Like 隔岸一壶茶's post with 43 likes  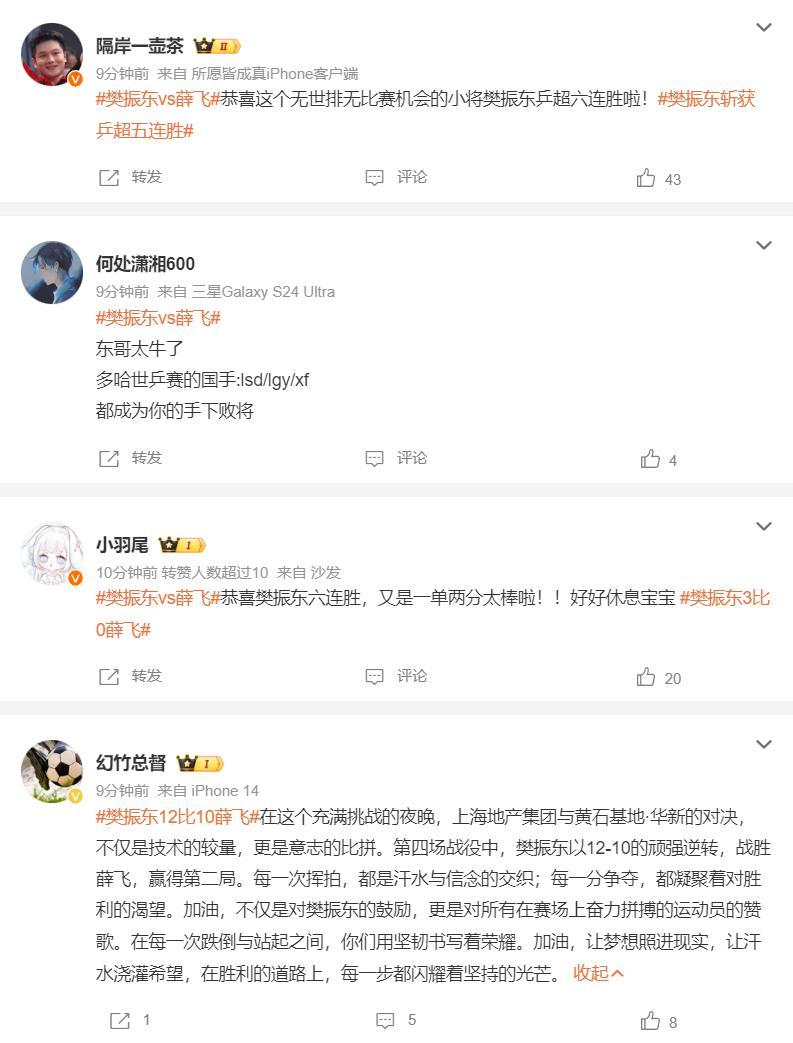coord(658,179)
